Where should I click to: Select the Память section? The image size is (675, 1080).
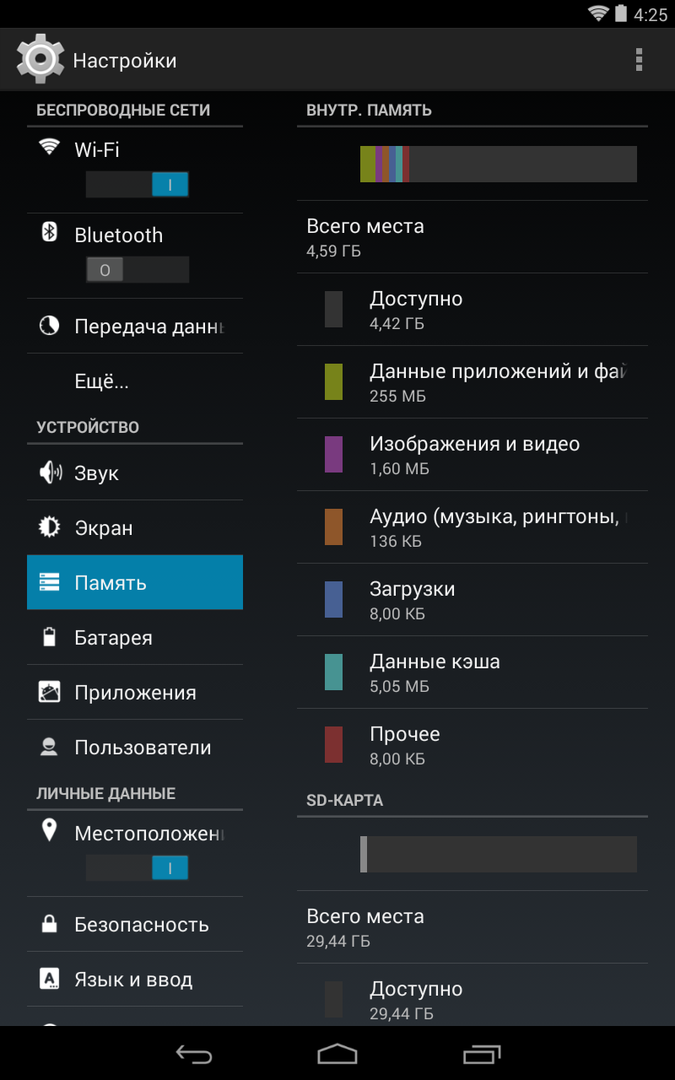(135, 583)
